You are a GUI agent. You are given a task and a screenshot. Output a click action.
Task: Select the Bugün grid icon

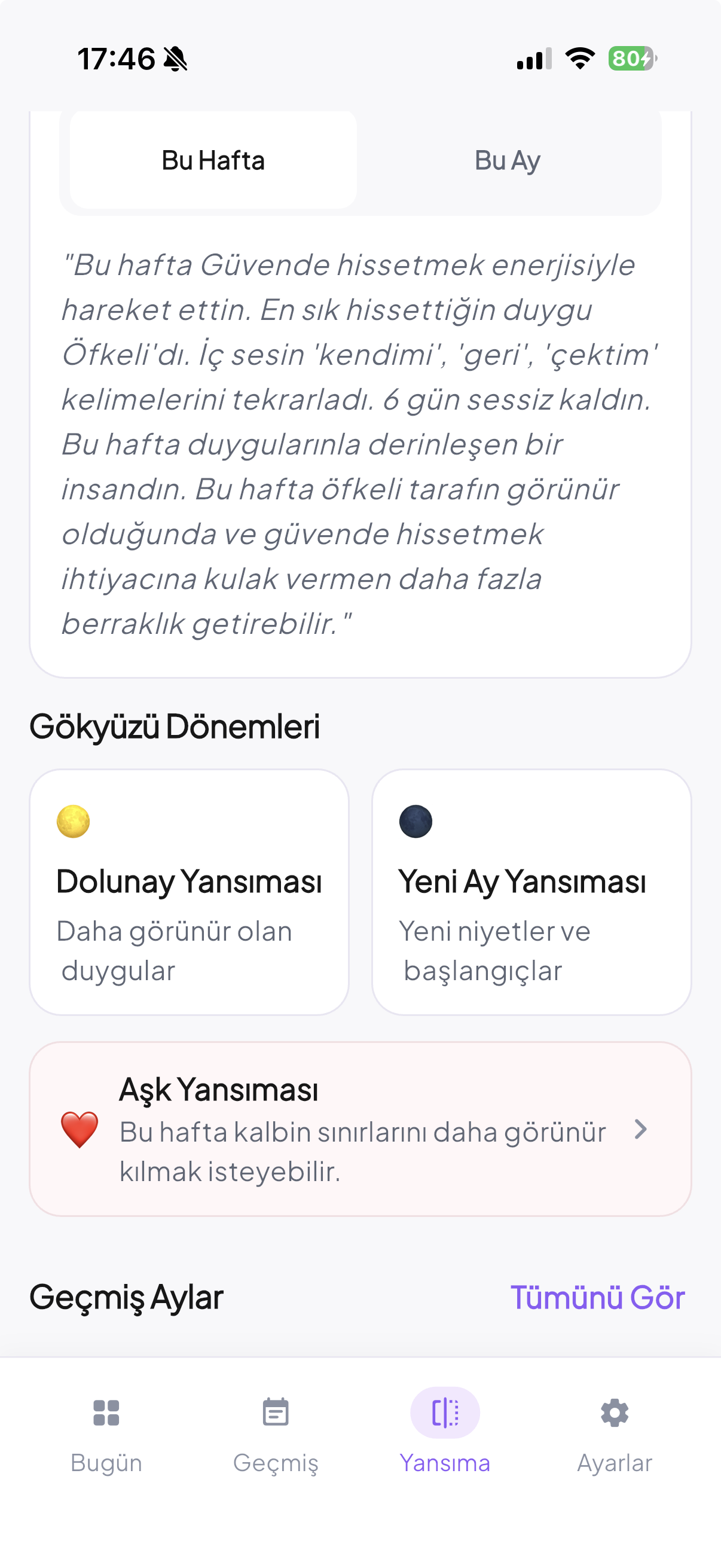(107, 1413)
